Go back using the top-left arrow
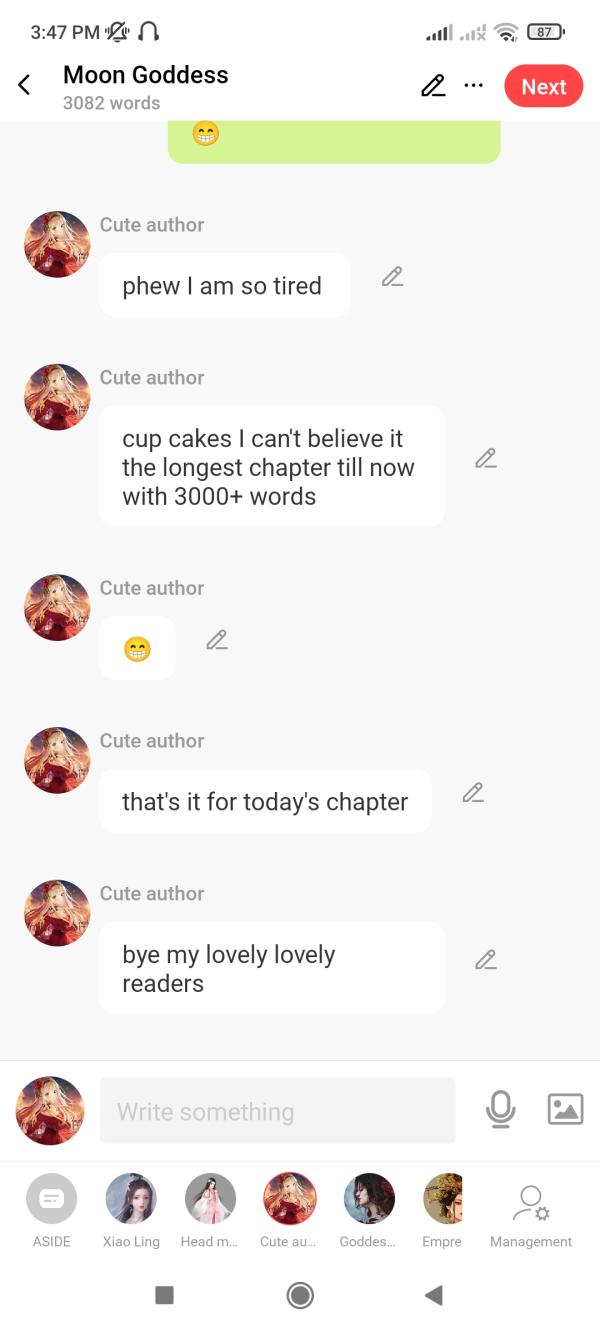The height and width of the screenshot is (1333, 600). [x=25, y=86]
